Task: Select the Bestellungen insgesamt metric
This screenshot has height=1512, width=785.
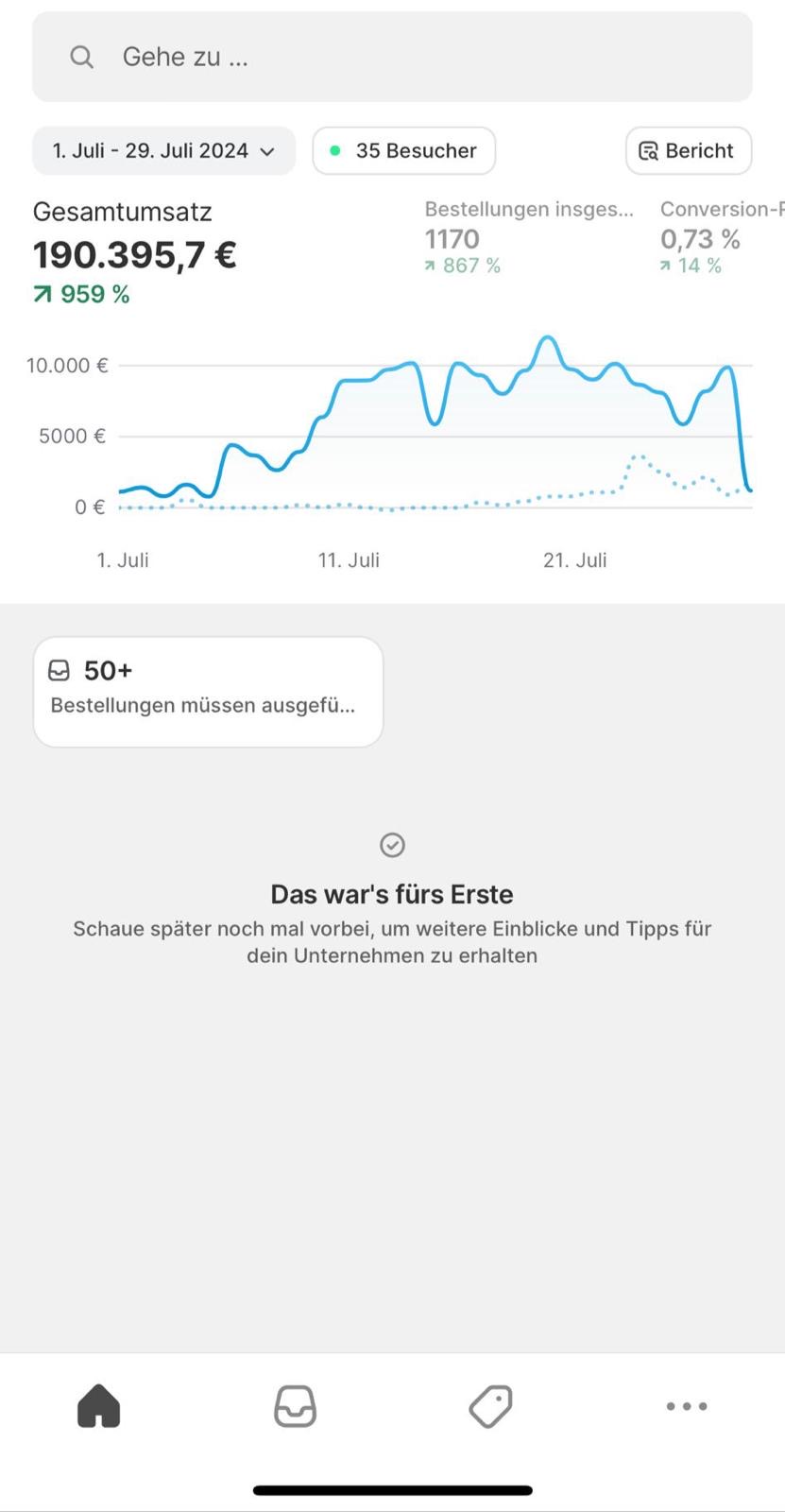Action: coord(528,237)
